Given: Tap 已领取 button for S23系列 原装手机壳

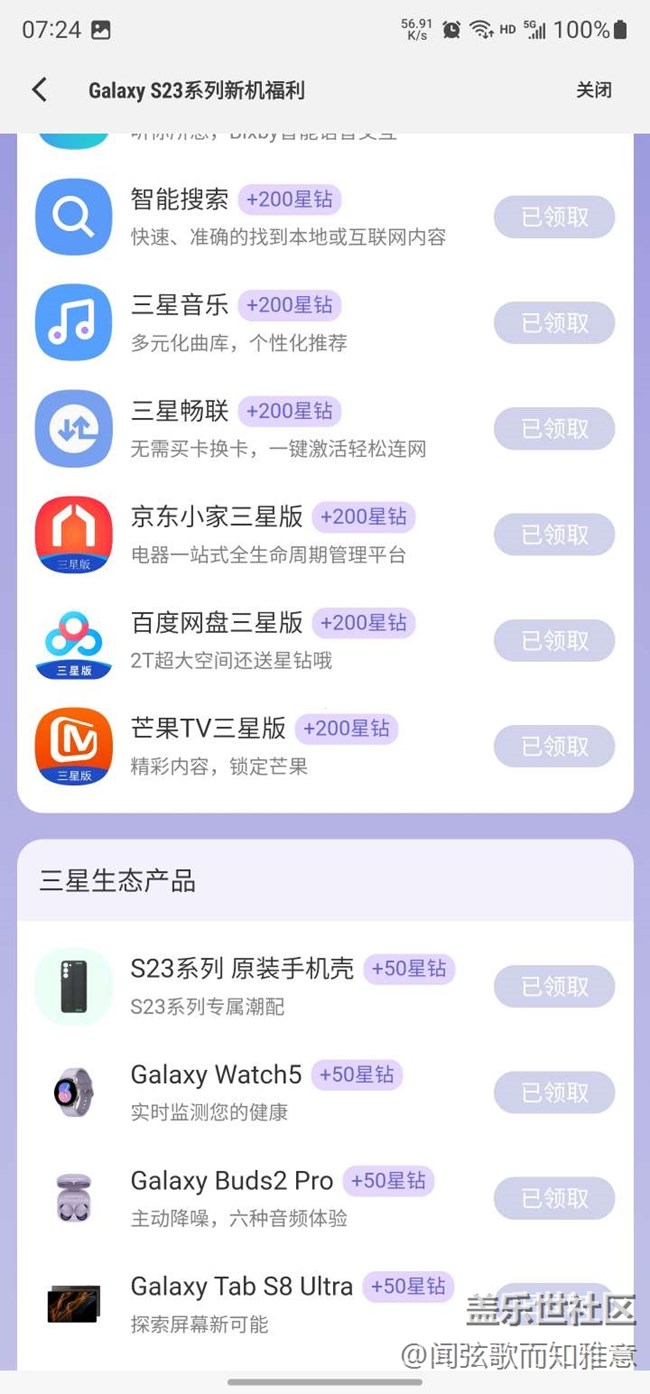Looking at the screenshot, I should 554,987.
